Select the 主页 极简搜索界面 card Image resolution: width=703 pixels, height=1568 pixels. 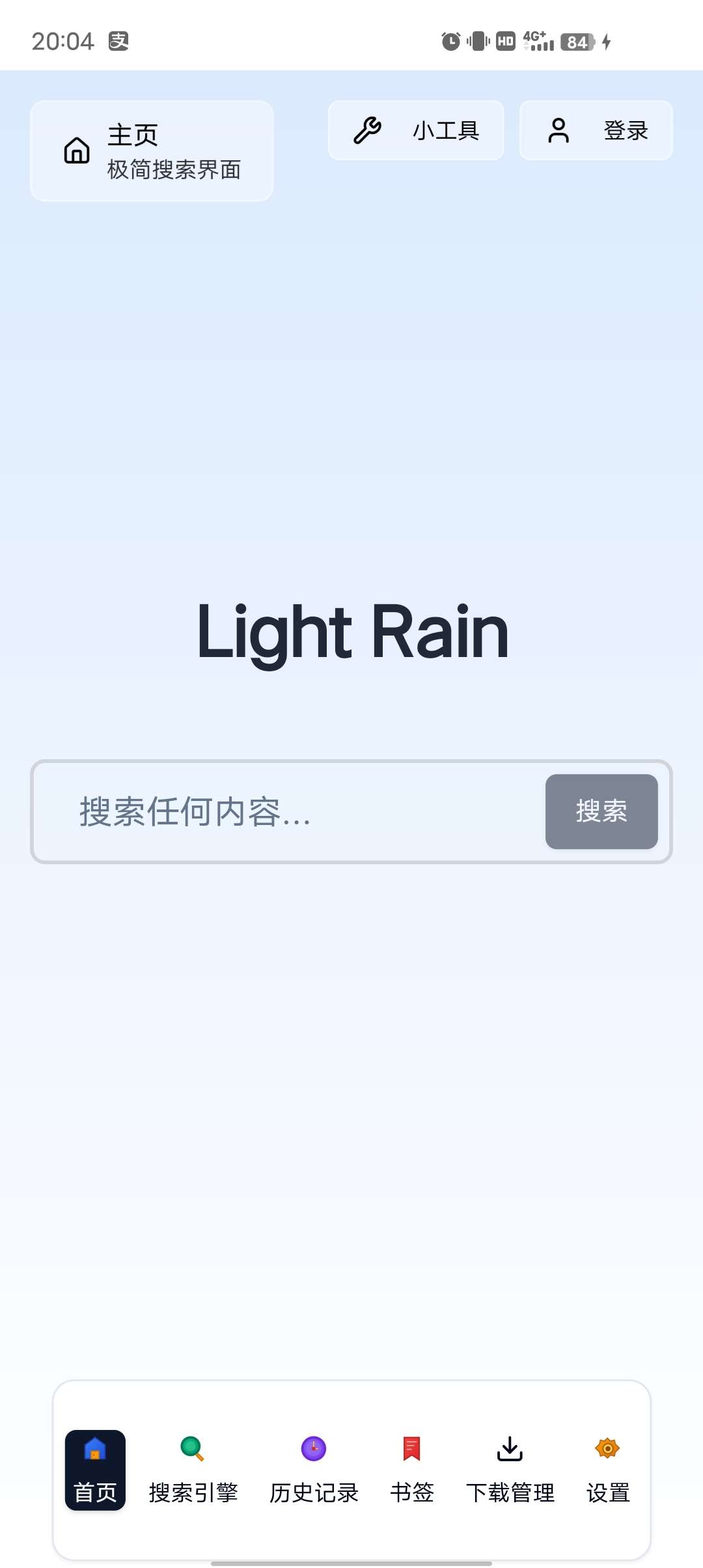point(151,150)
